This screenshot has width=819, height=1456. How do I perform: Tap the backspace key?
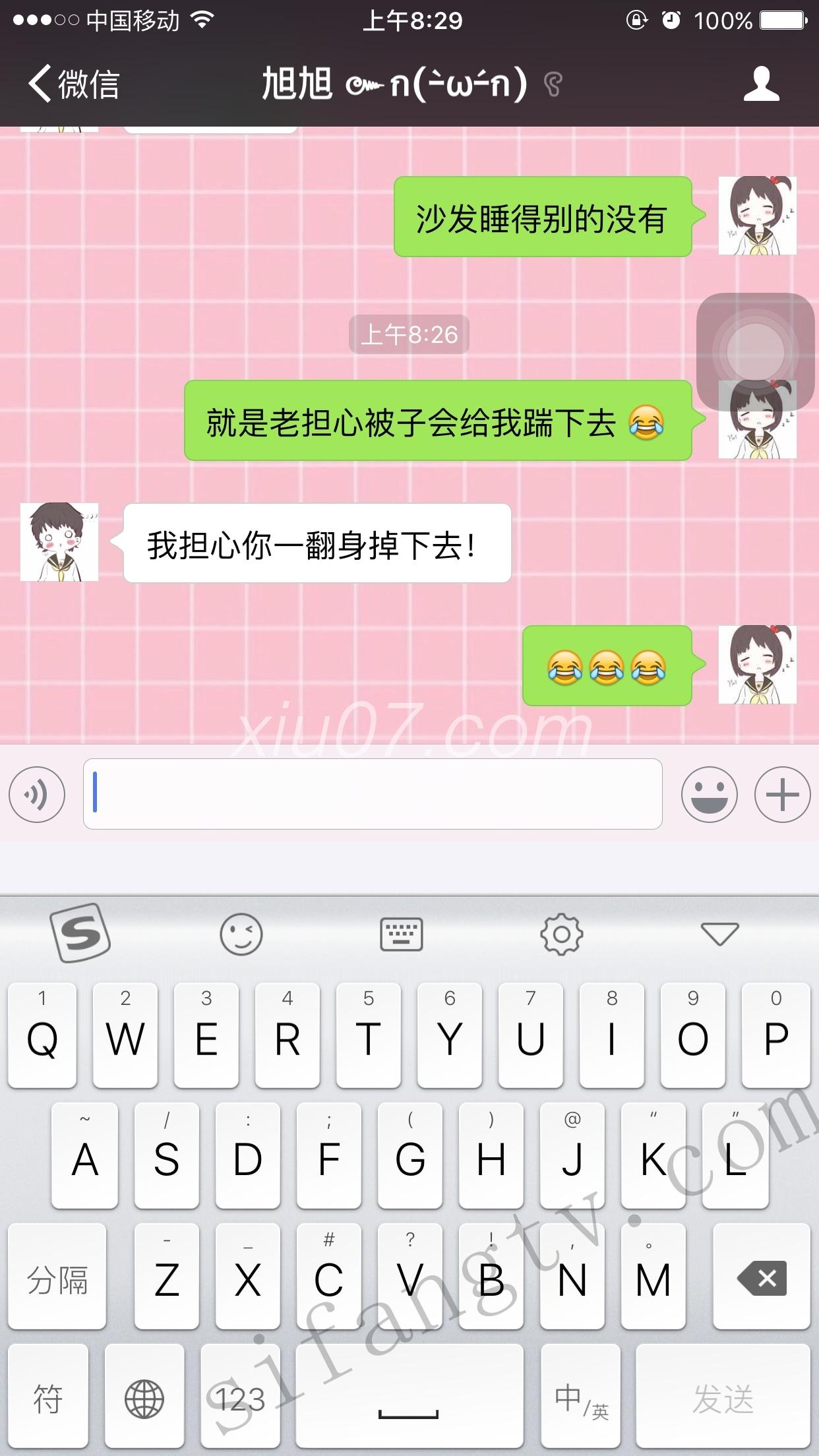point(762,1276)
